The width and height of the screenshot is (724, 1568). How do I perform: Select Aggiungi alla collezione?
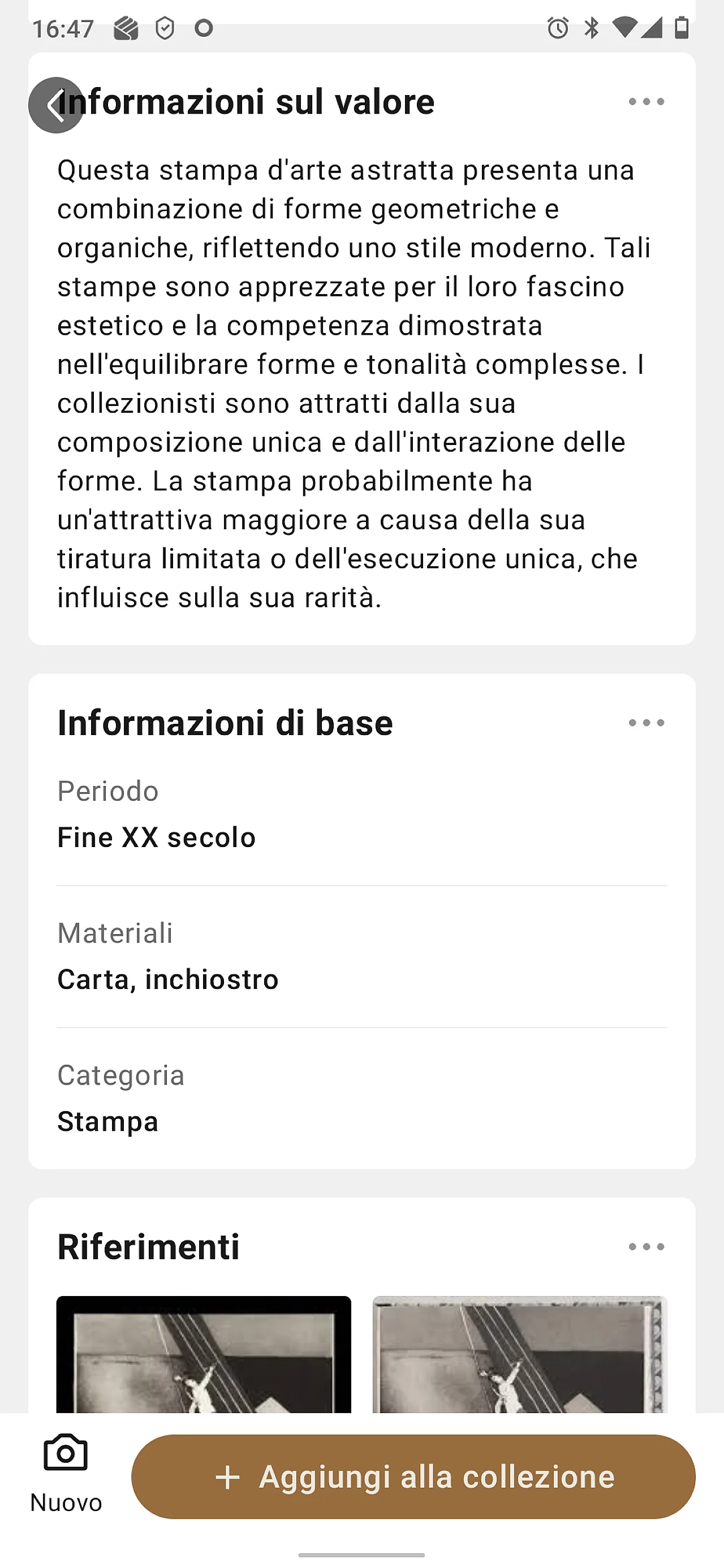(413, 1477)
